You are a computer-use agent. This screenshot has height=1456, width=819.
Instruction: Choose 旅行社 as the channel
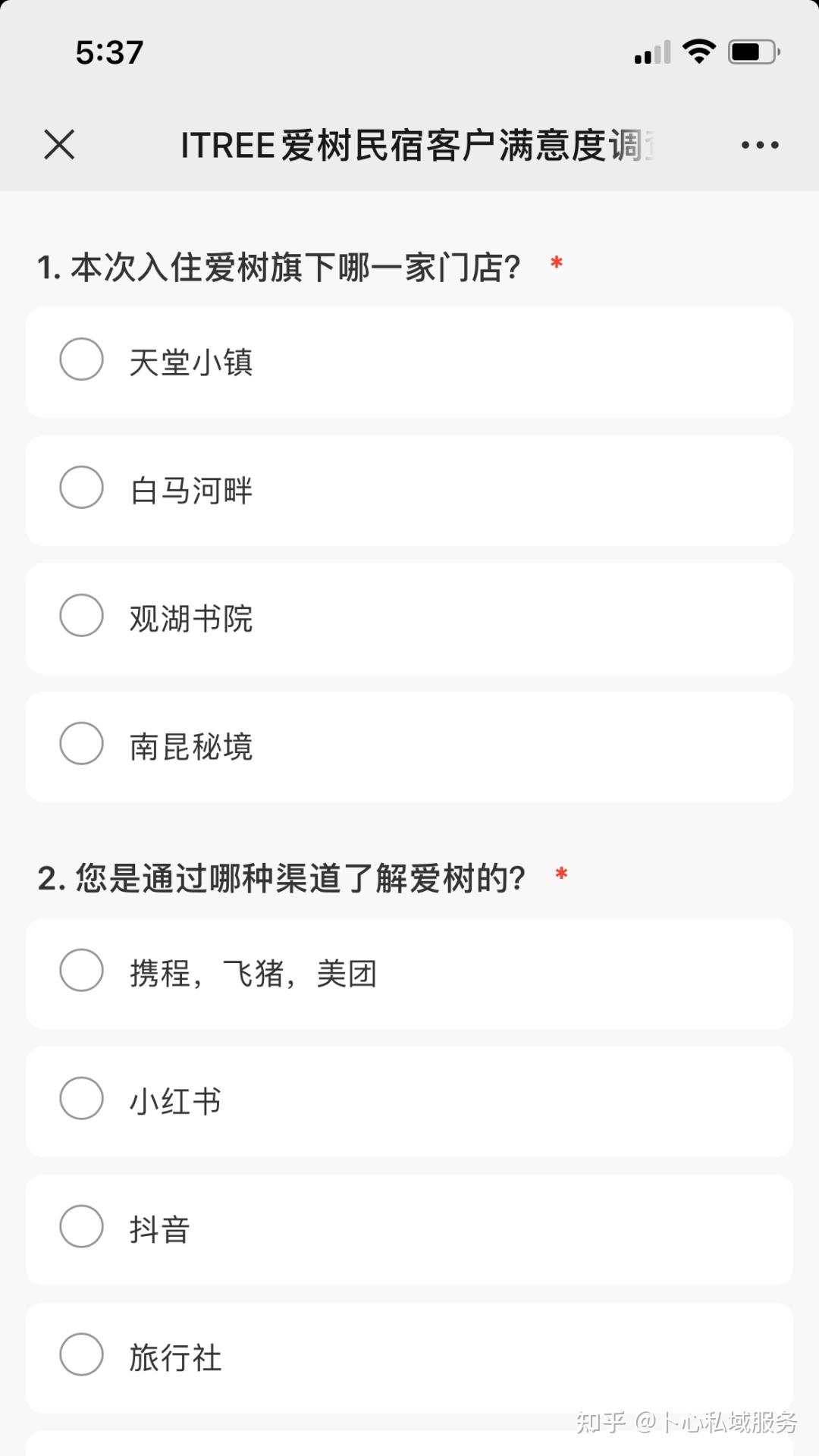[x=82, y=1354]
